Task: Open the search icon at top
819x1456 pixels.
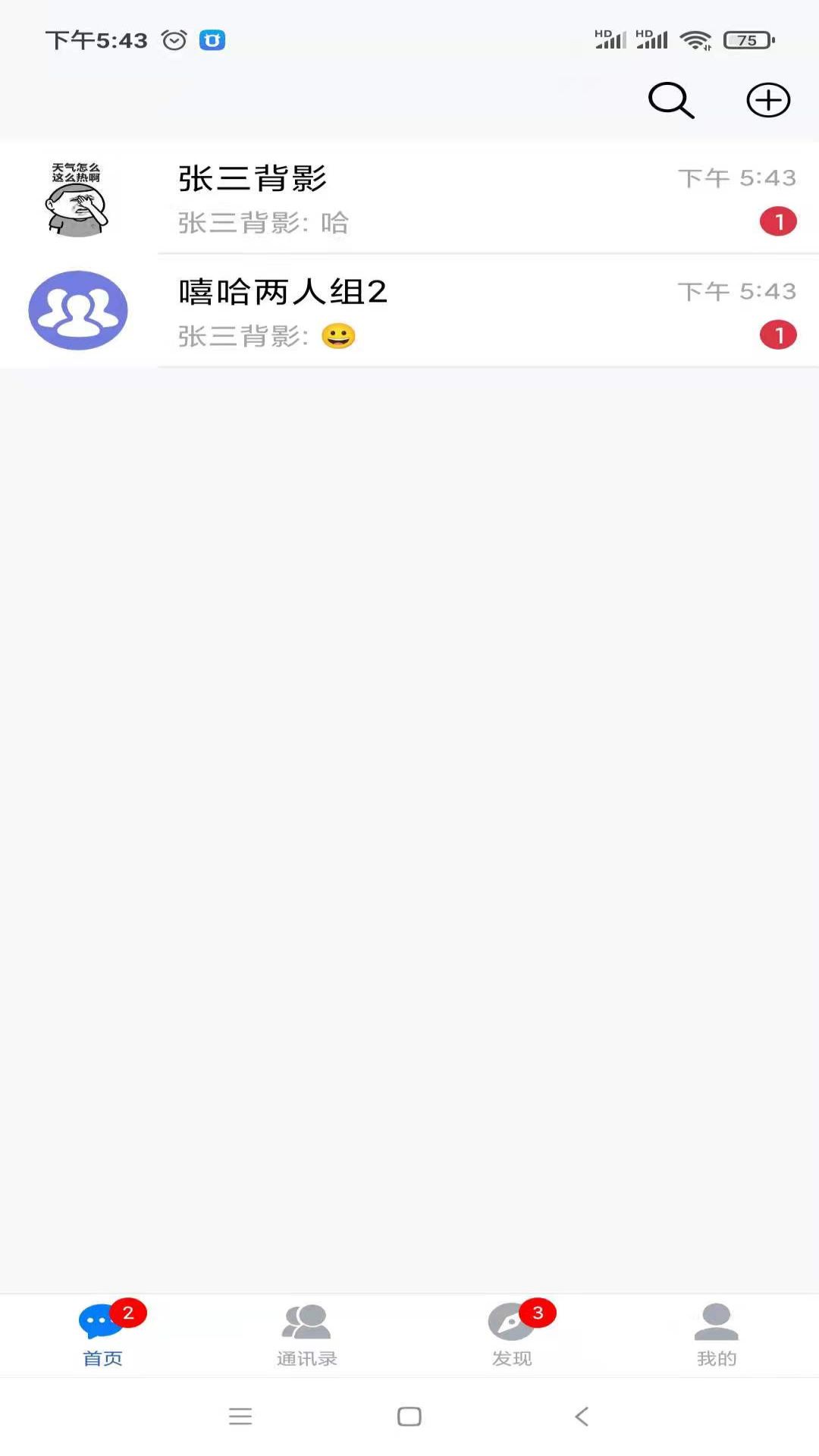Action: coord(670,99)
